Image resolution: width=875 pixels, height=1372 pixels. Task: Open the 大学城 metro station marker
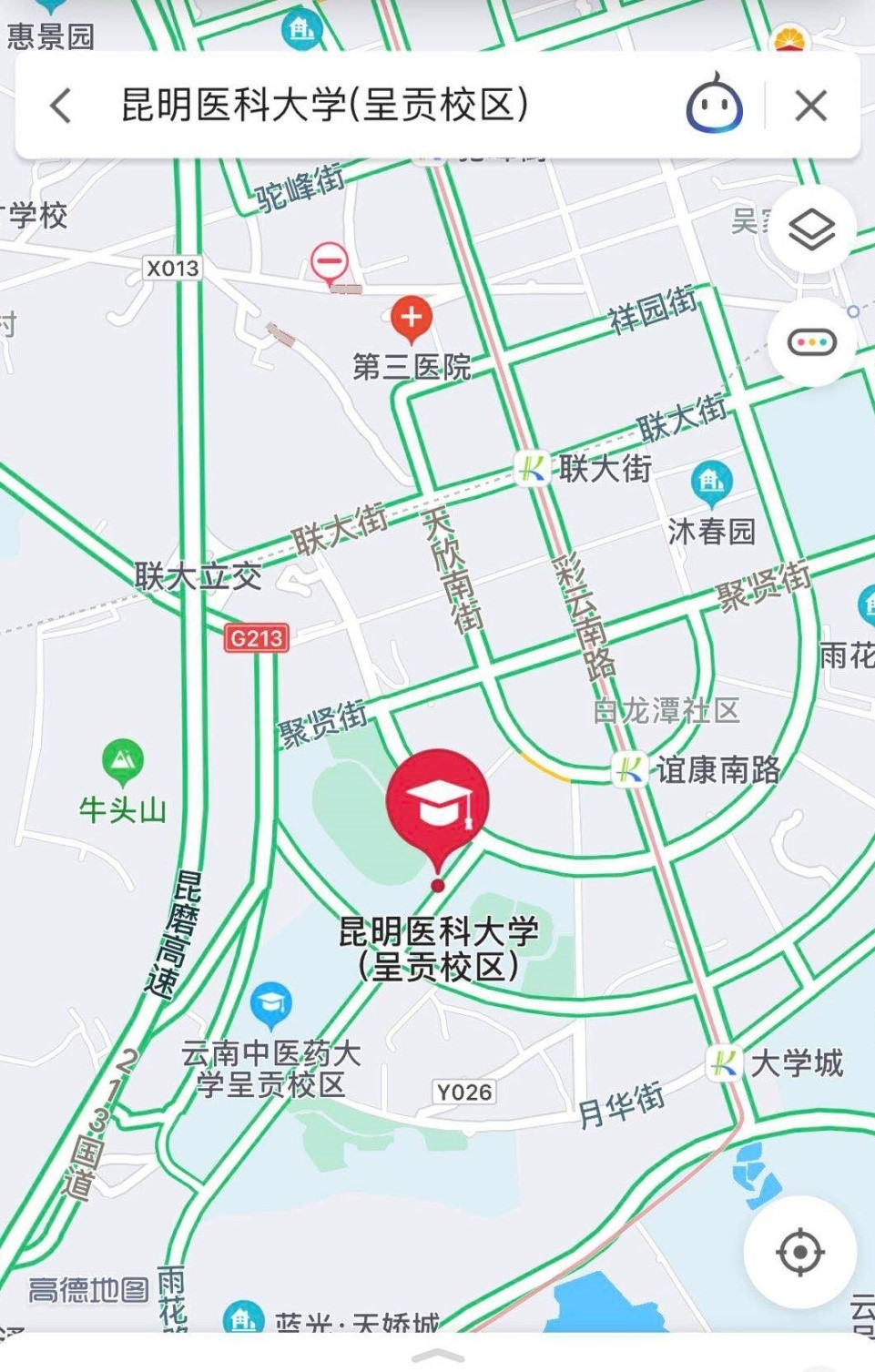pyautogui.click(x=725, y=1062)
